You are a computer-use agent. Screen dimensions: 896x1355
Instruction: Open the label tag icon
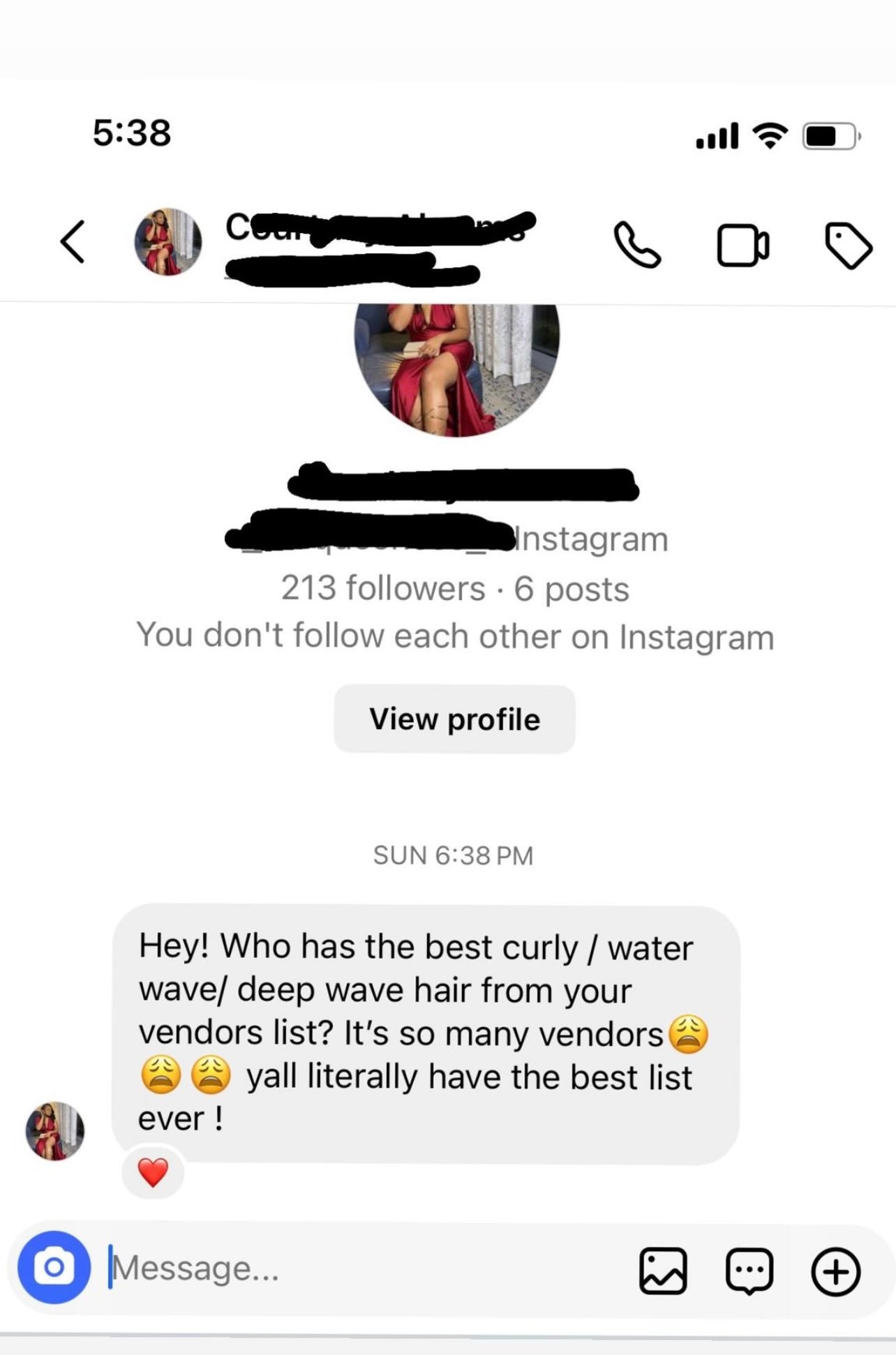click(x=848, y=246)
